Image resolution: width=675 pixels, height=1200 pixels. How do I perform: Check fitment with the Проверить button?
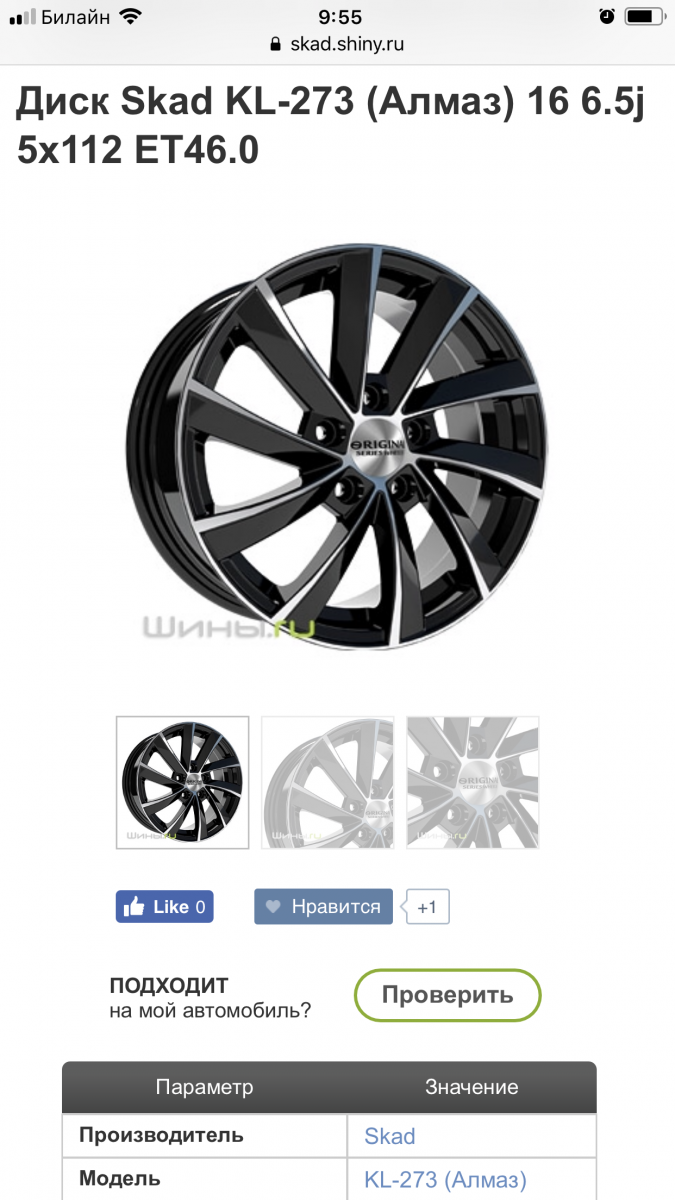(x=448, y=996)
